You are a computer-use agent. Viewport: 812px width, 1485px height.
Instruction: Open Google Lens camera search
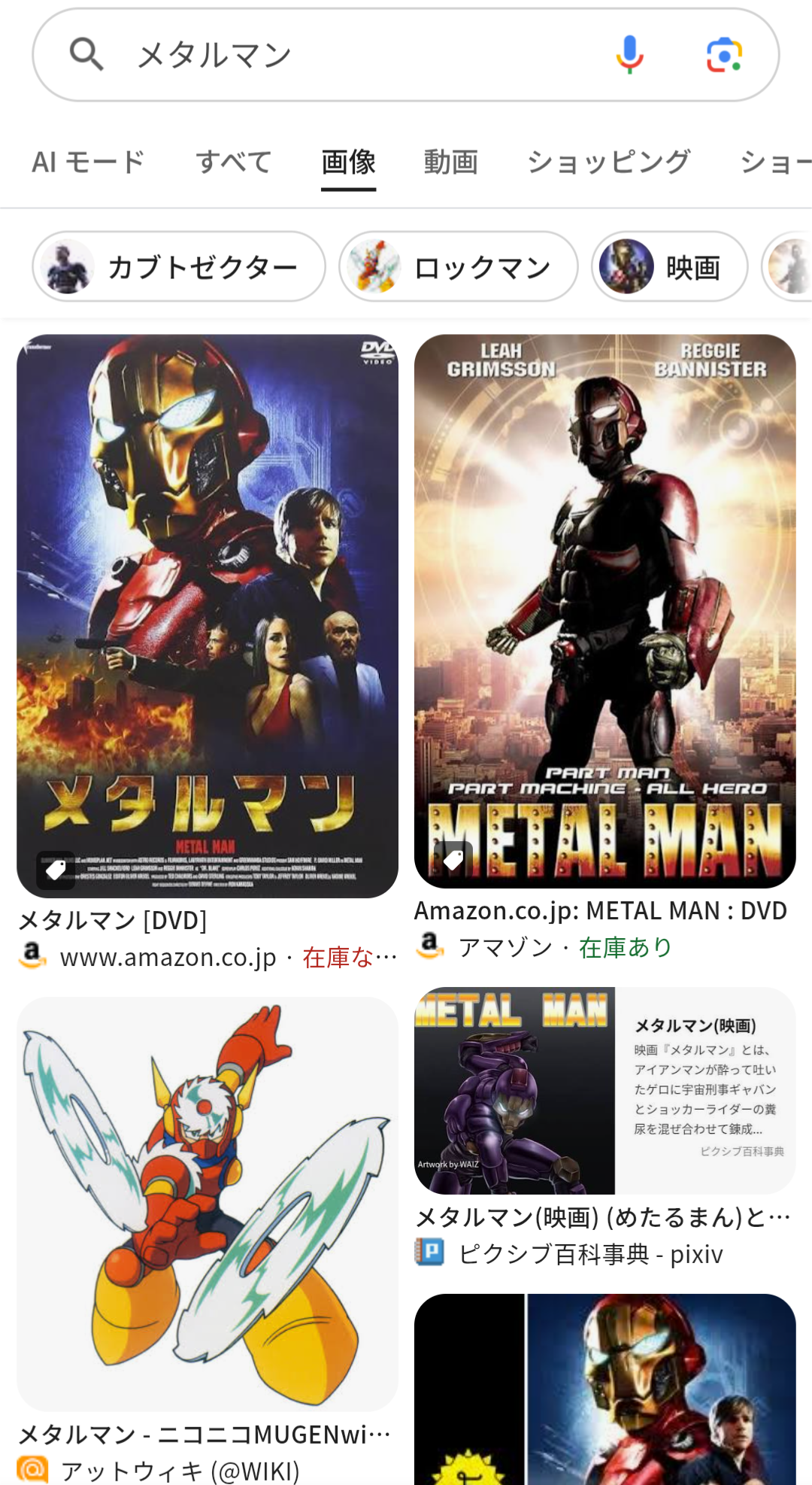click(x=724, y=55)
